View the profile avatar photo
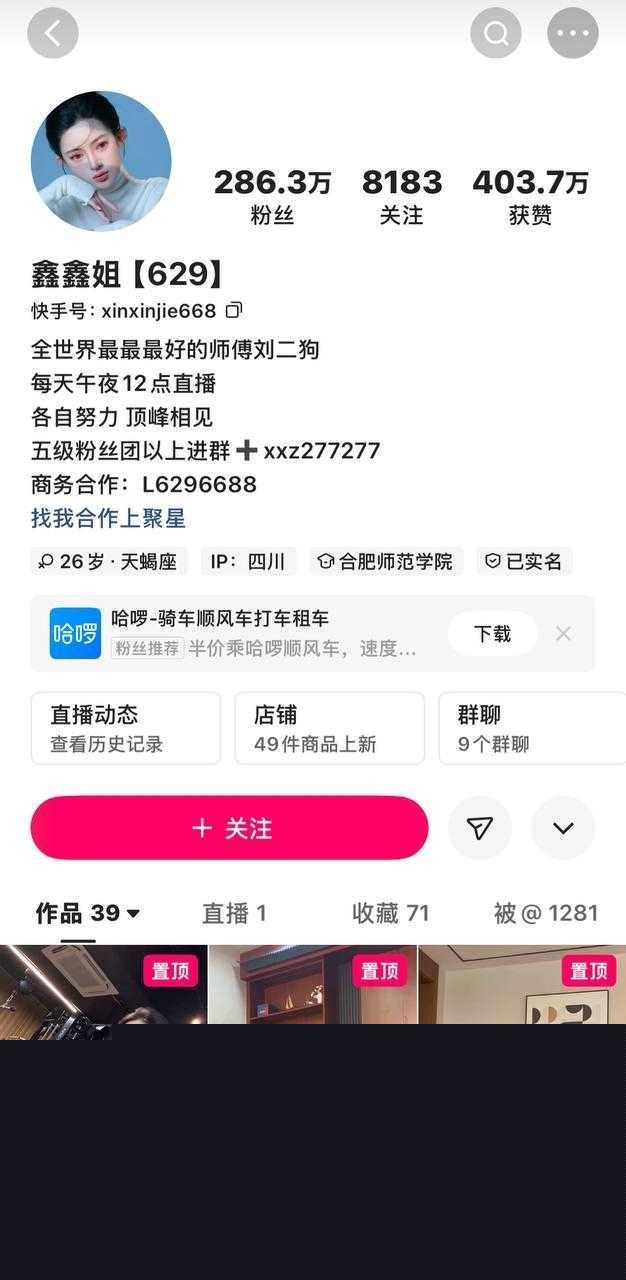 (x=101, y=161)
